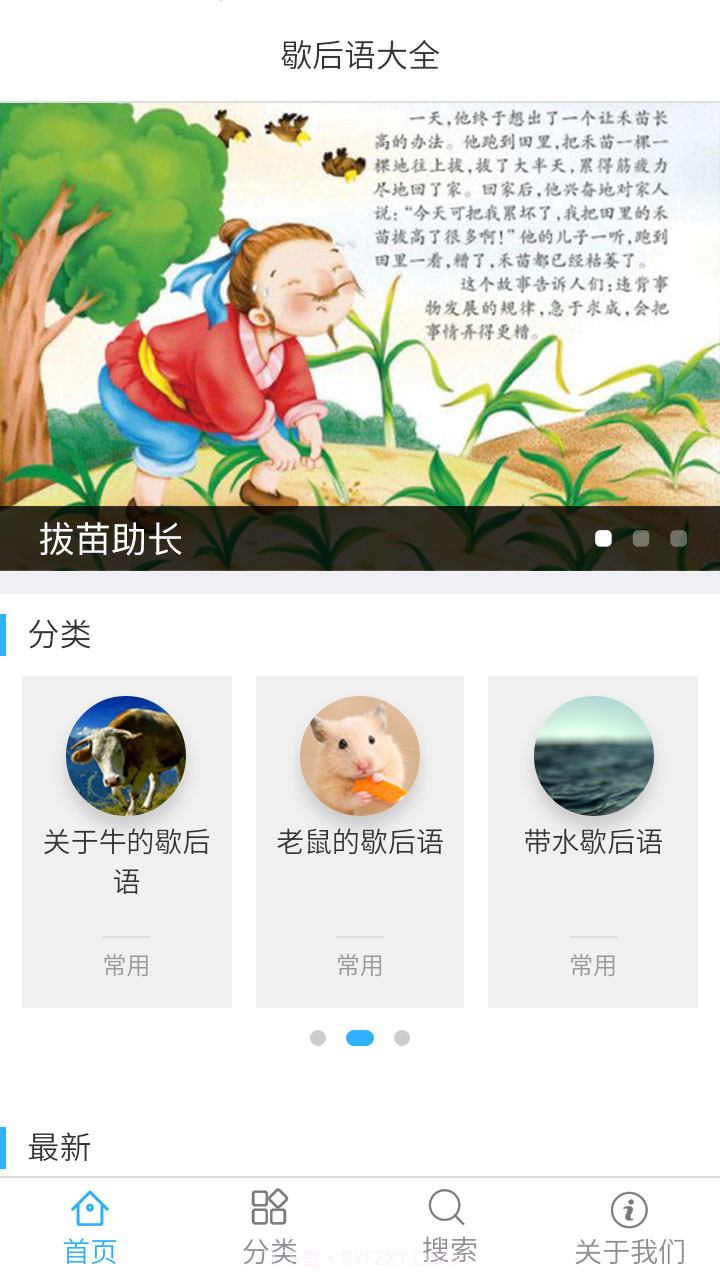Tap the 分类 section header blue marker
Screen dimensions: 720x1280
coord(8,633)
